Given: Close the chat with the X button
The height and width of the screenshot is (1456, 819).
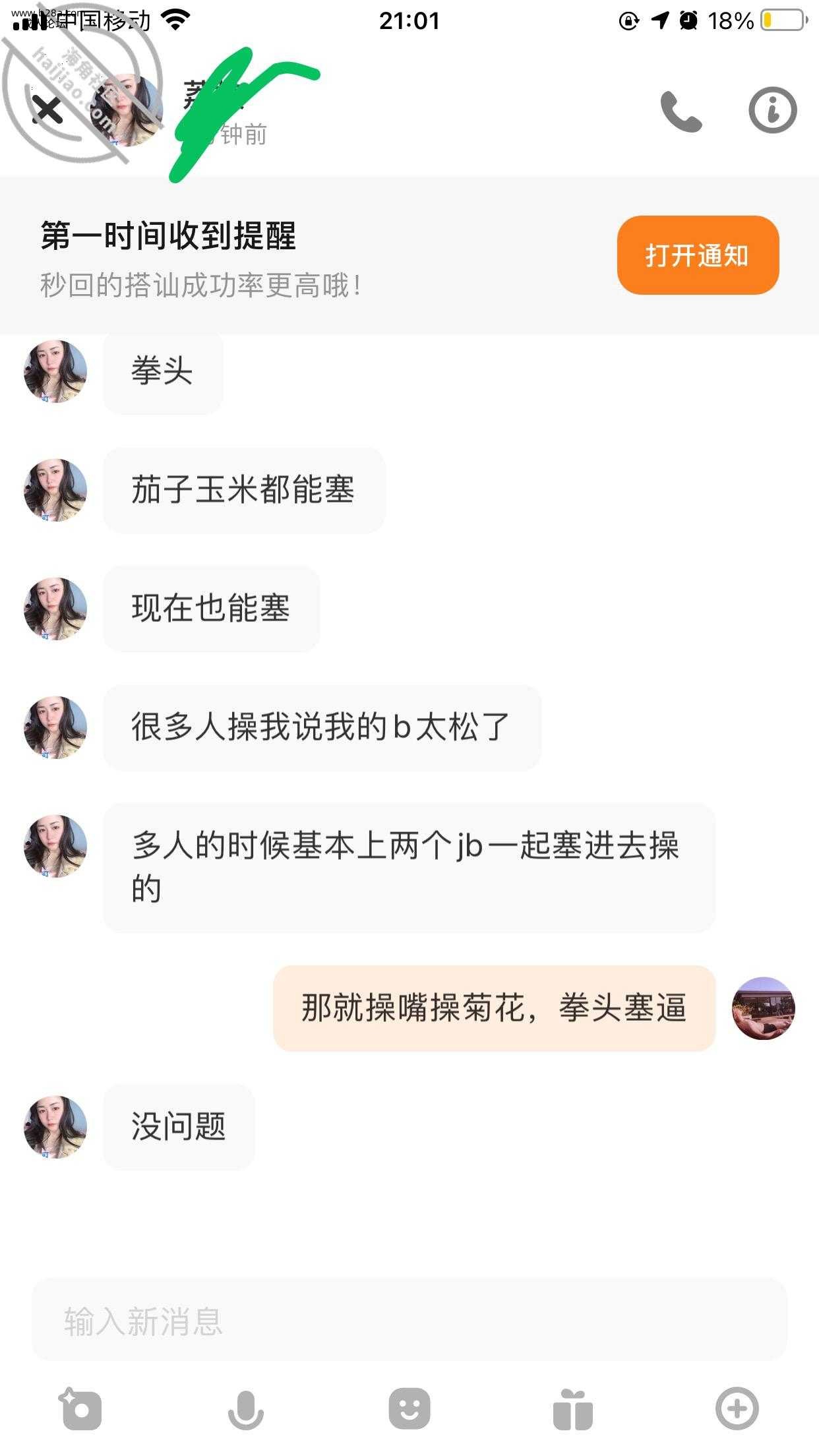Looking at the screenshot, I should click(x=48, y=109).
